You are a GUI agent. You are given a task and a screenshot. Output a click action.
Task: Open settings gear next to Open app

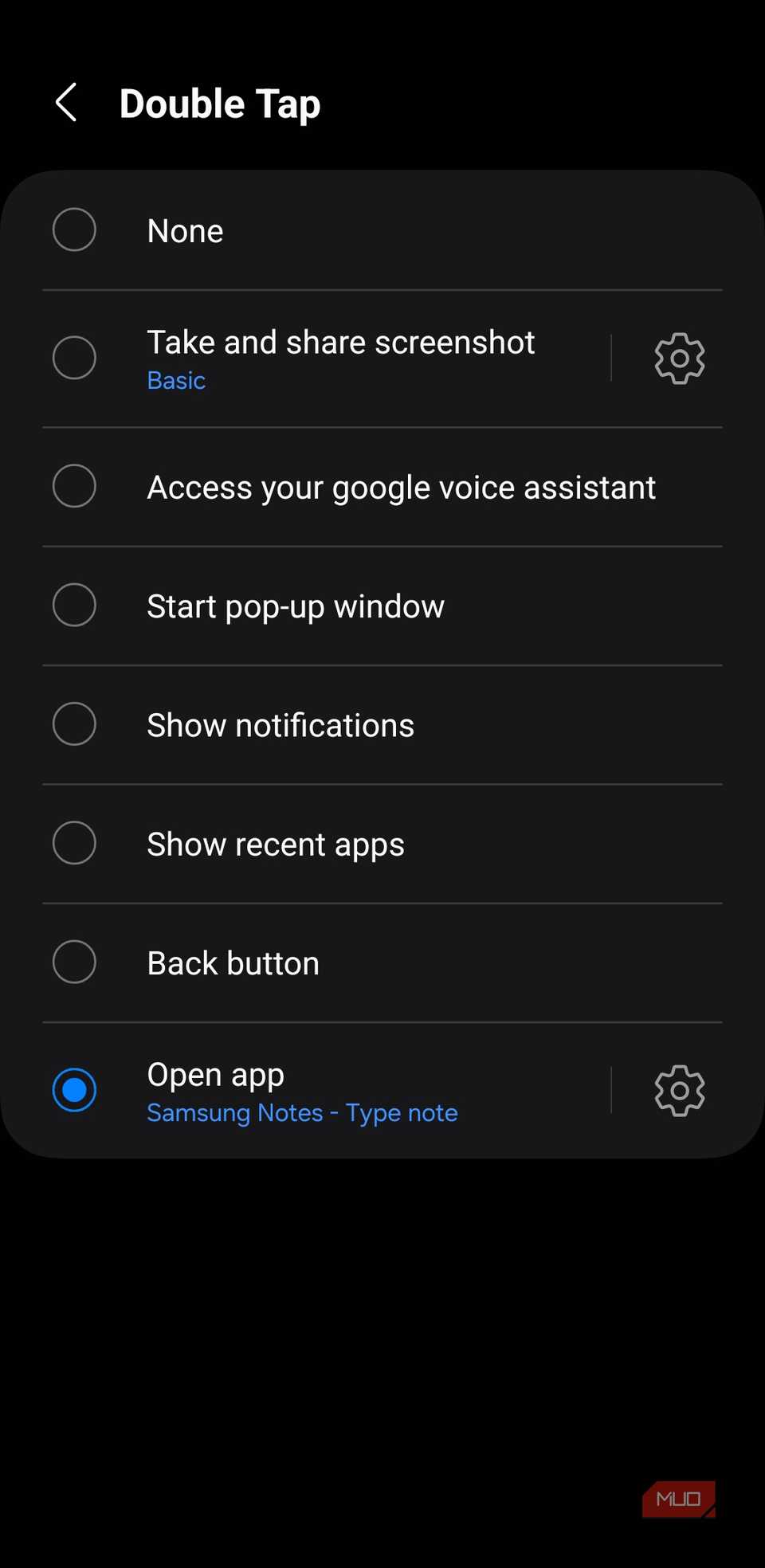pos(678,1090)
